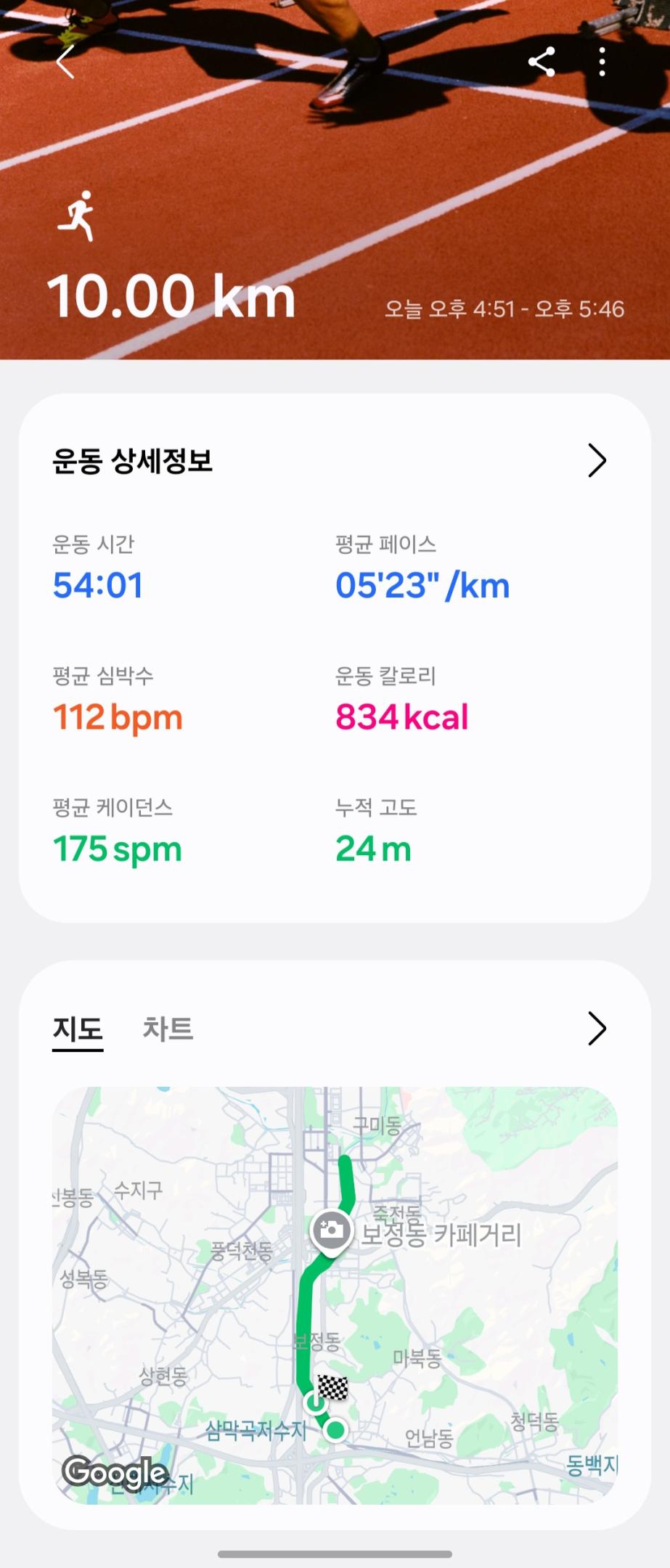Select the 지도 tab
This screenshot has height=1568, width=670.
click(x=78, y=1029)
